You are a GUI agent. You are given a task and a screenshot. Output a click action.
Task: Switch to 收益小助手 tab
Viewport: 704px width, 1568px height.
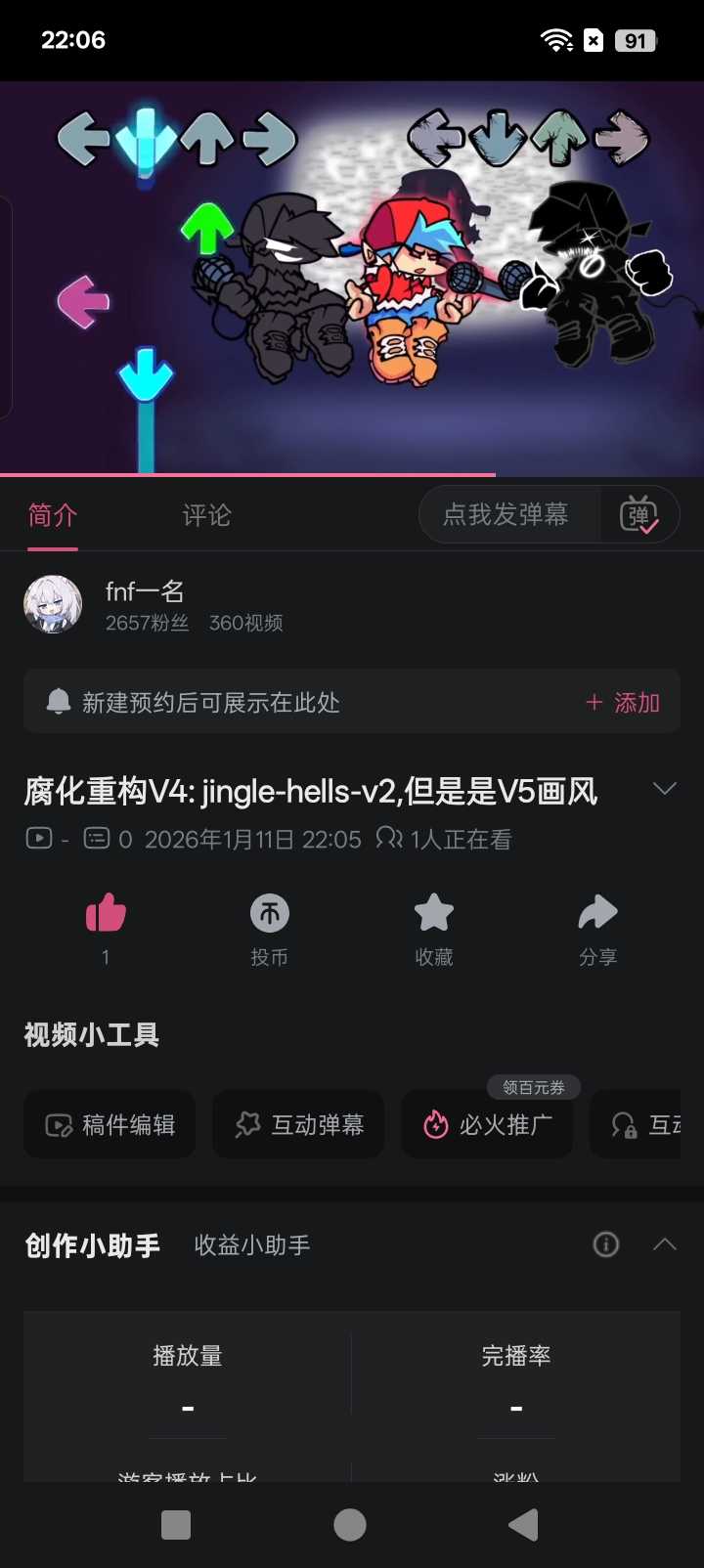pos(252,1245)
